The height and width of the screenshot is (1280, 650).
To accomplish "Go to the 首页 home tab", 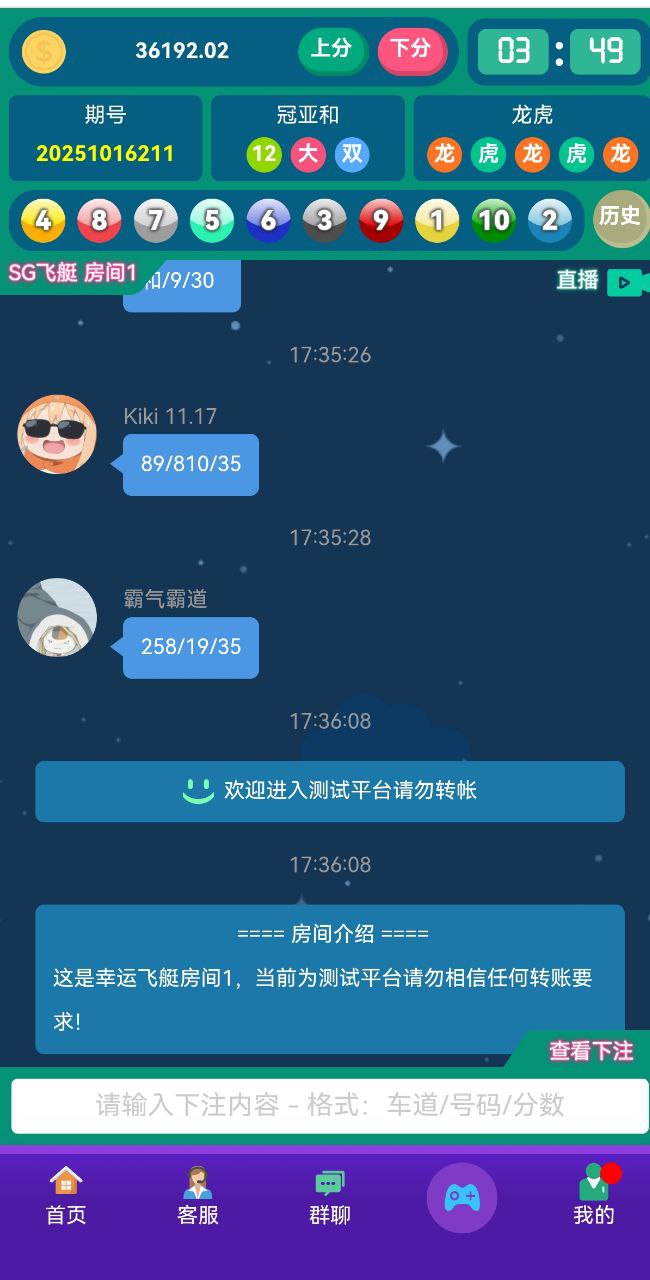I will click(66, 1196).
